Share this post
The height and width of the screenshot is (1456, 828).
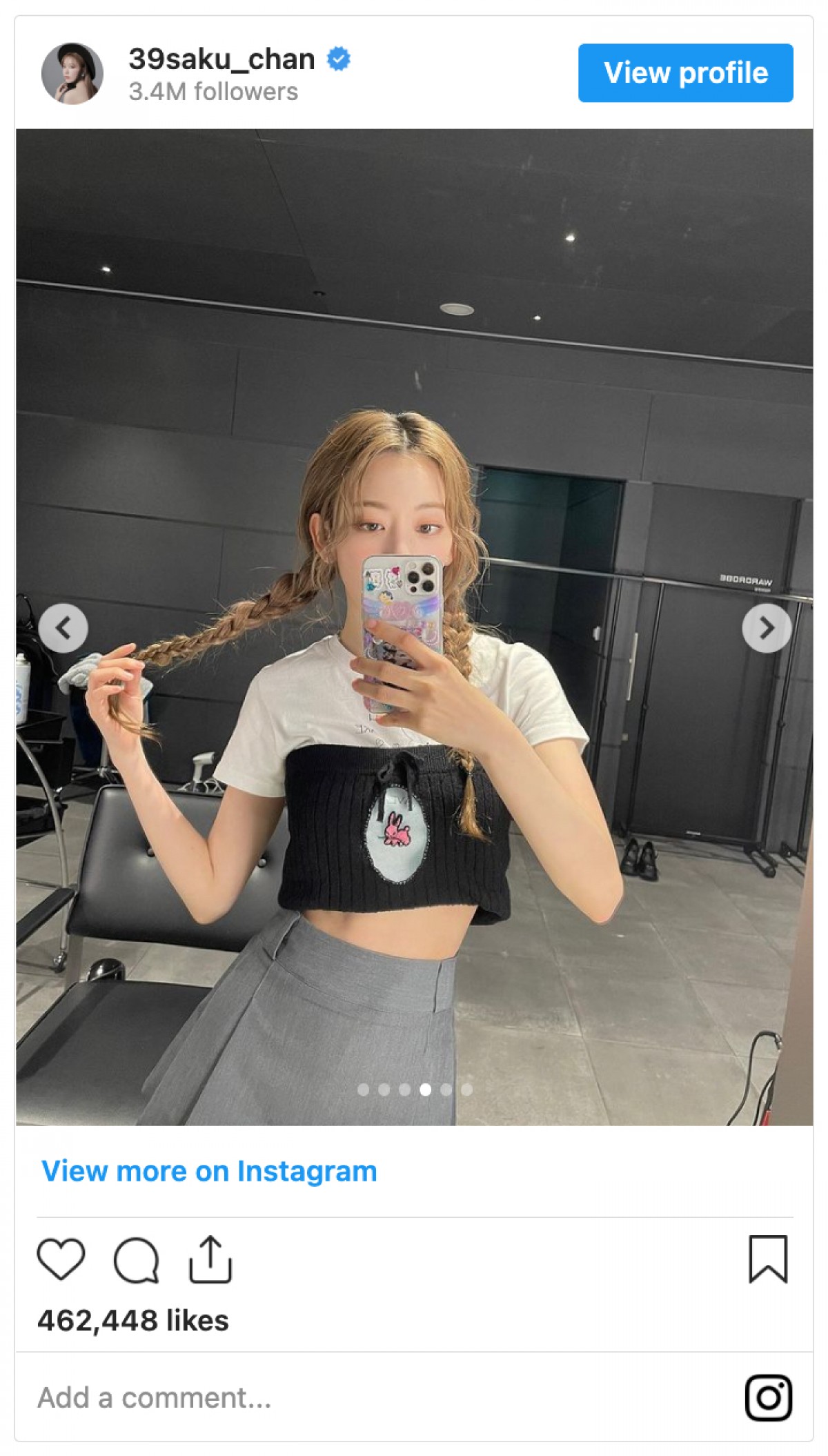(210, 1259)
